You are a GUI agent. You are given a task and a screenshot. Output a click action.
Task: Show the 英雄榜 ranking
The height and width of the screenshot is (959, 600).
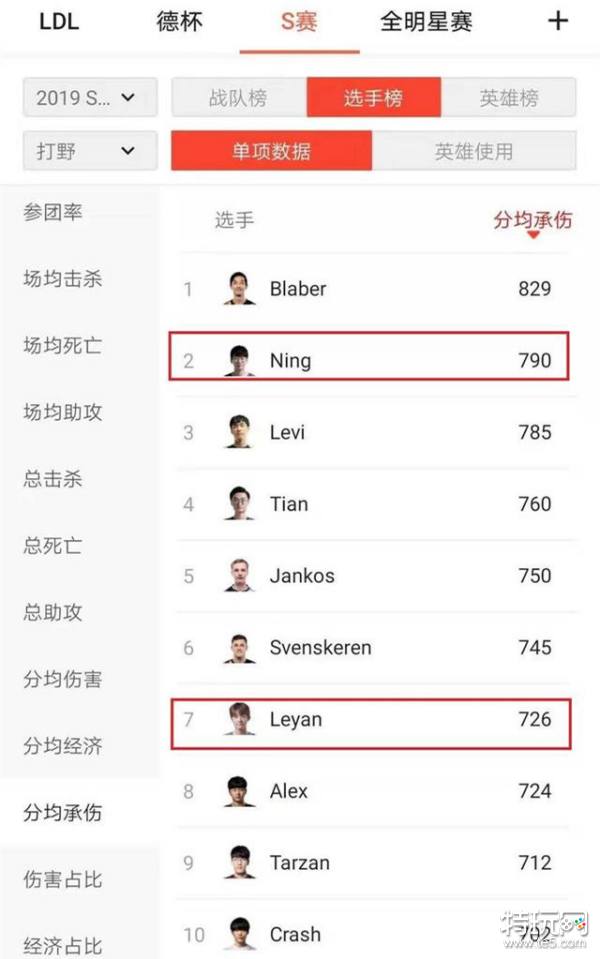(x=509, y=98)
